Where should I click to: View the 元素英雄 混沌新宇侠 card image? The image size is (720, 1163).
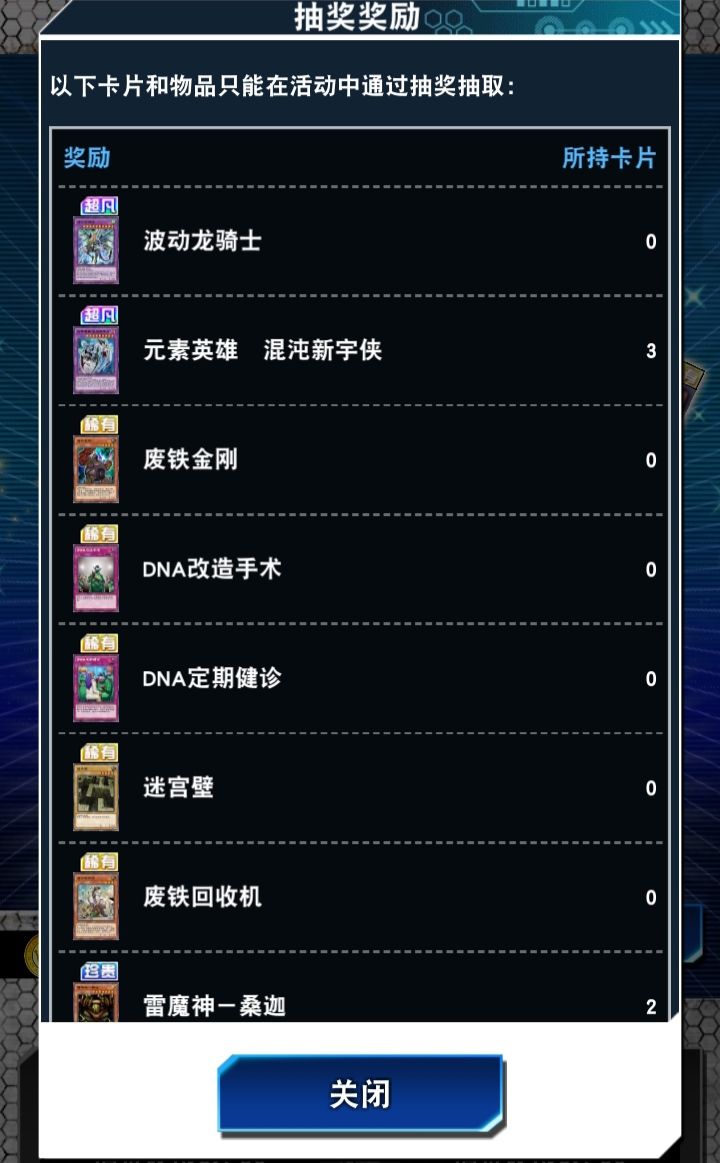tap(95, 358)
